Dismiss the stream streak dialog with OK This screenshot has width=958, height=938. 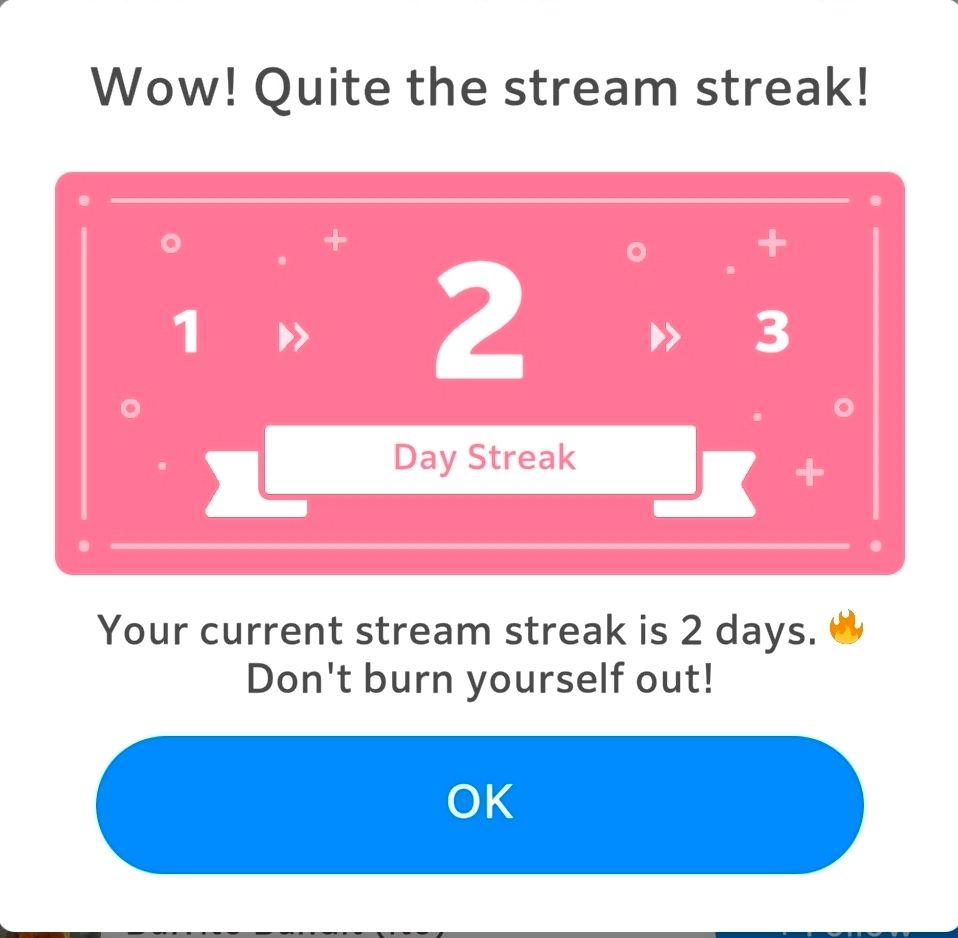click(x=479, y=803)
